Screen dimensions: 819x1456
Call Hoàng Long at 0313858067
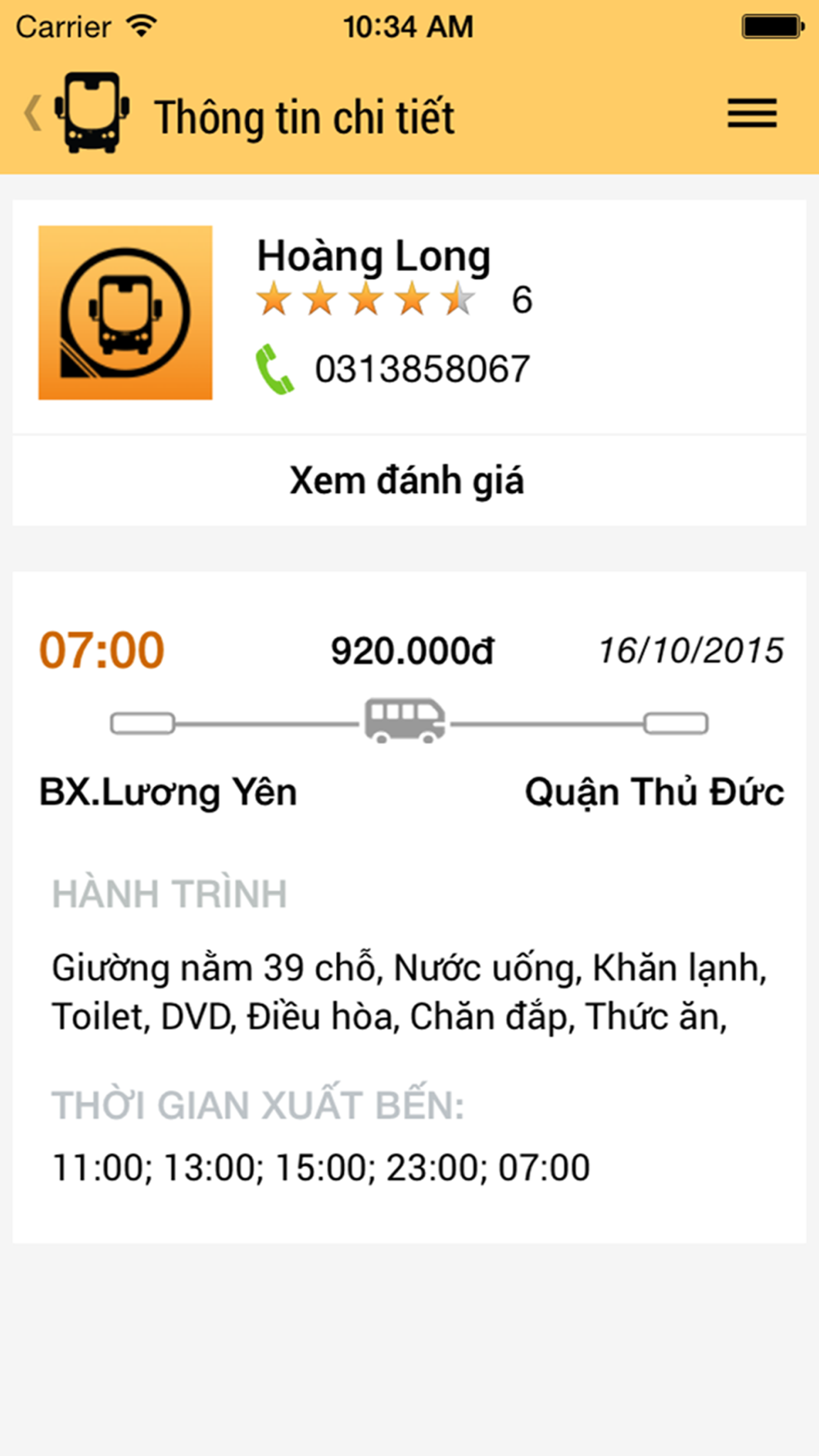click(x=394, y=369)
